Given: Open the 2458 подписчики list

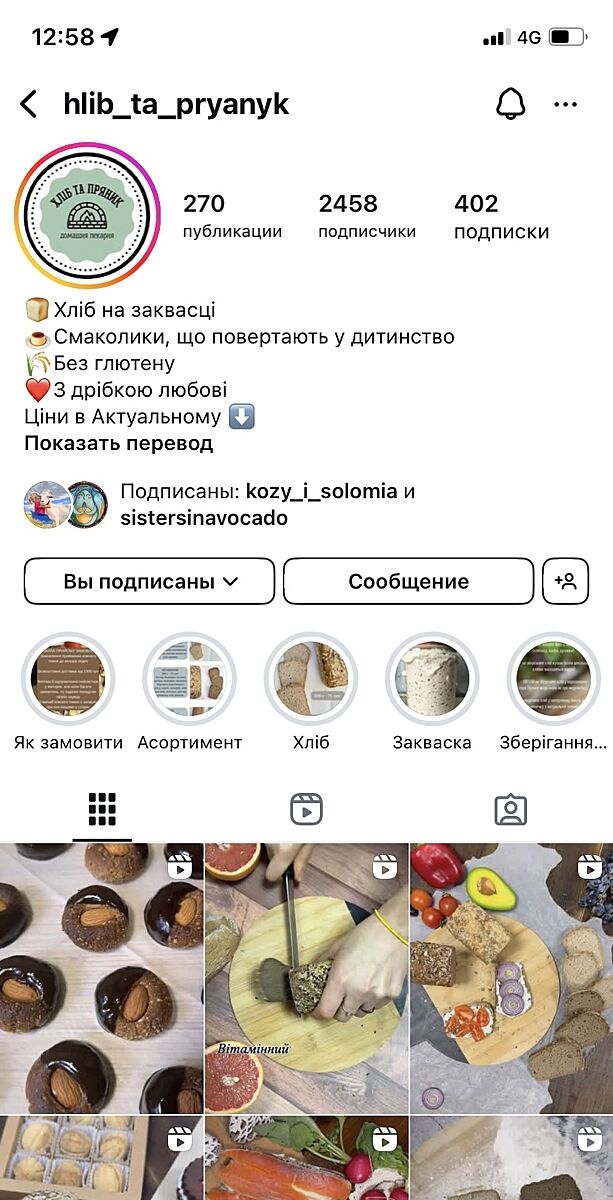Looking at the screenshot, I should [x=366, y=216].
